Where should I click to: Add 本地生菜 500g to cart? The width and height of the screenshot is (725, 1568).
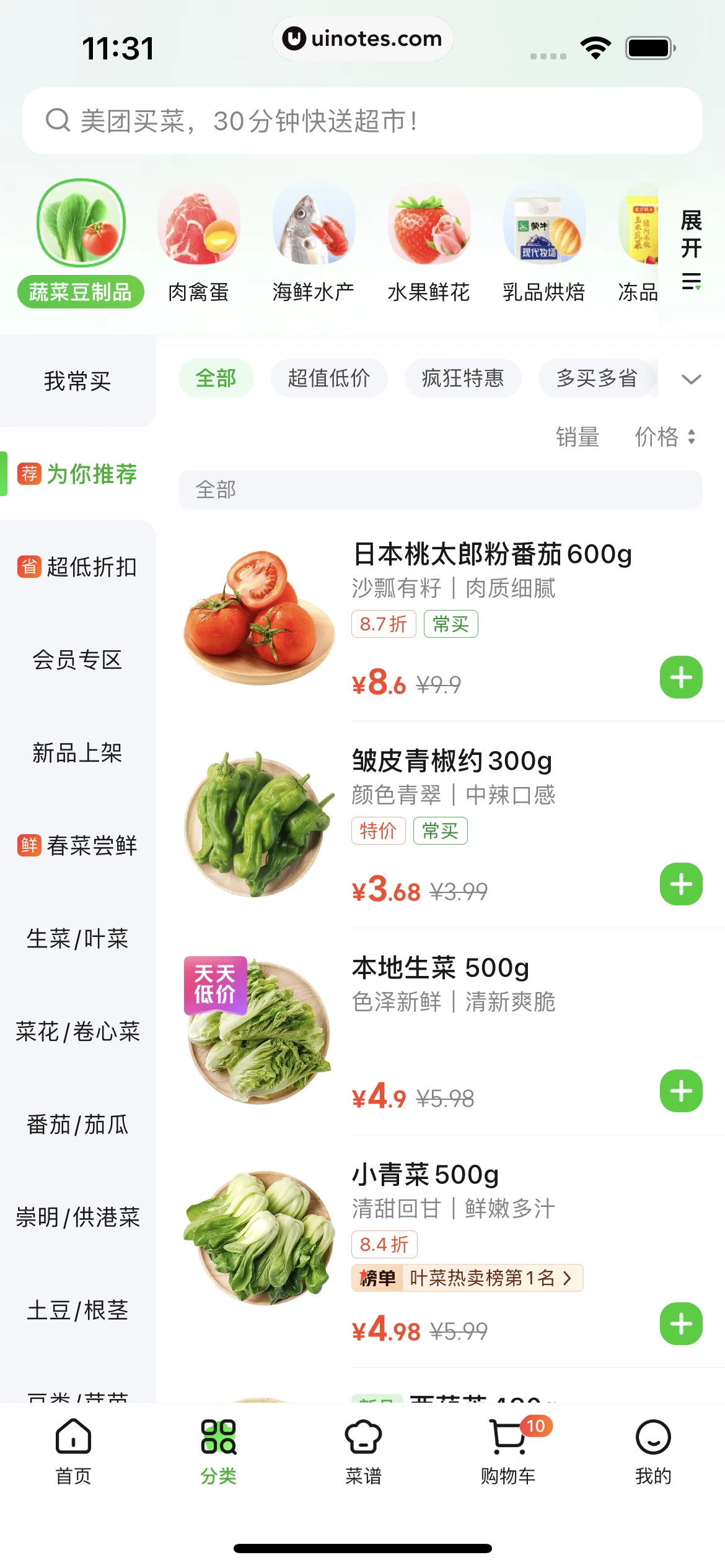[681, 1091]
